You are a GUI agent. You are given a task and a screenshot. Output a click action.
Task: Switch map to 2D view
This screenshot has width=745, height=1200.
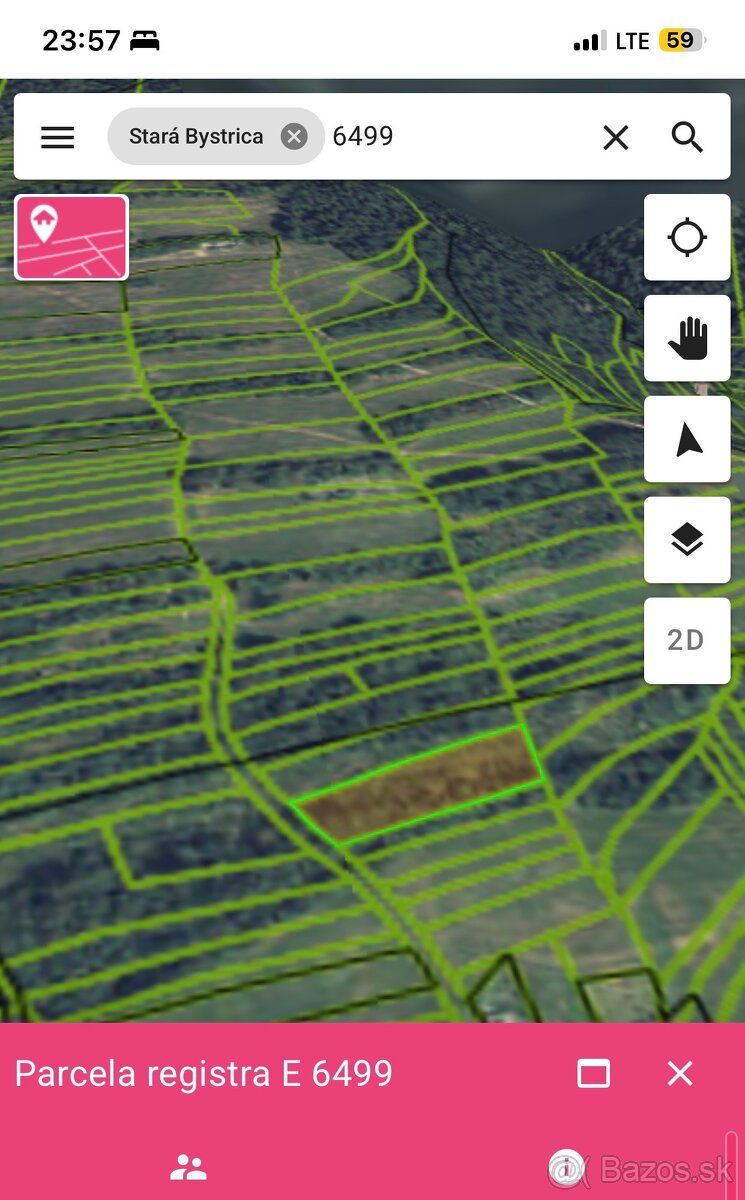click(687, 641)
